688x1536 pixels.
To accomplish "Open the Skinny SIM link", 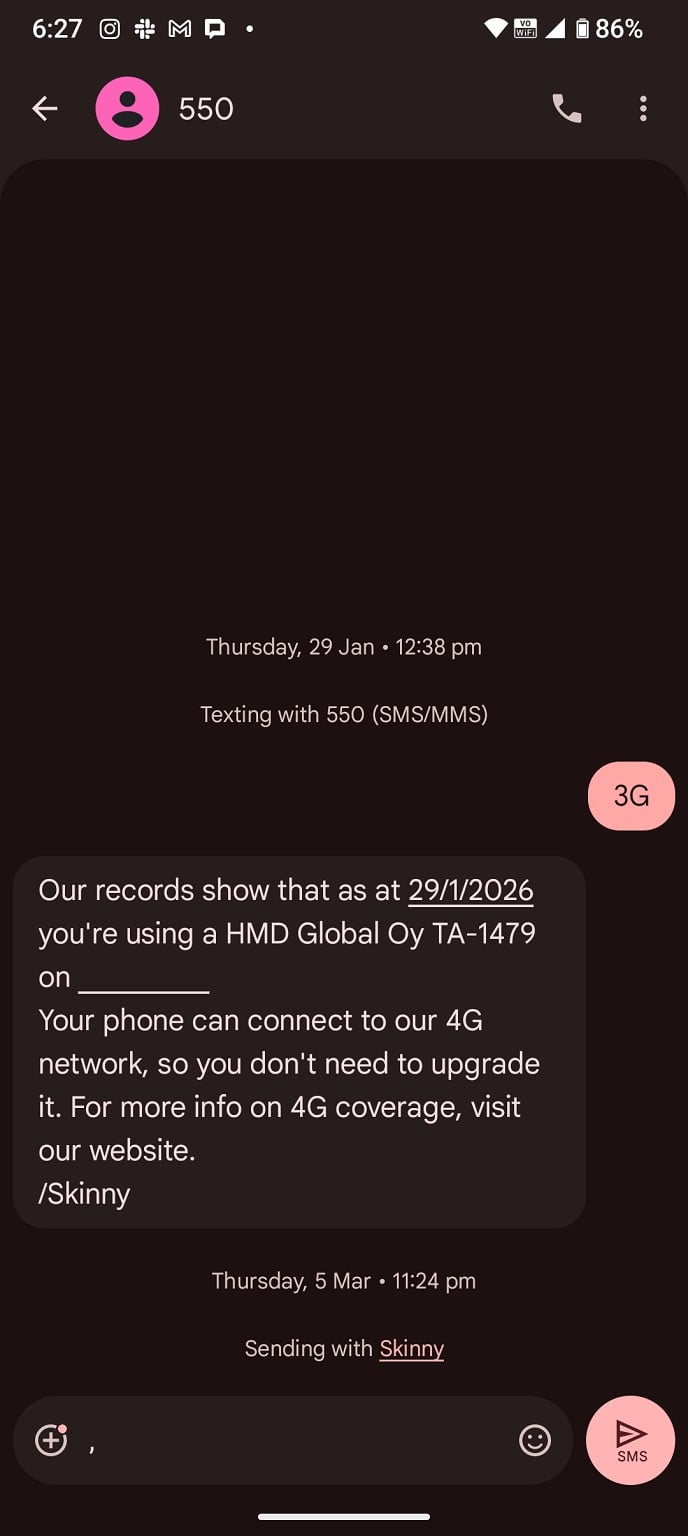I will click(411, 1348).
